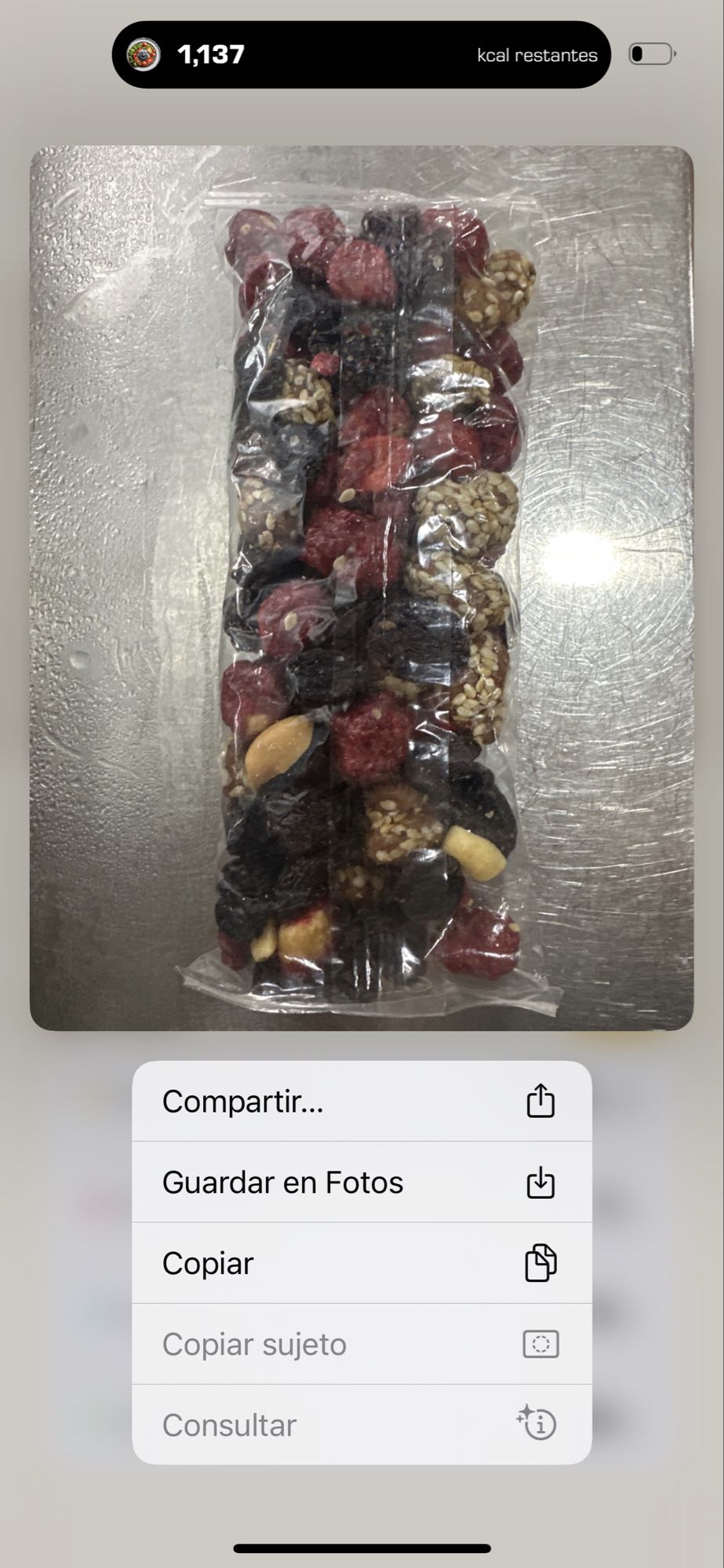Tap the subject selection icon next to Copiar sujeto

pyautogui.click(x=540, y=1343)
